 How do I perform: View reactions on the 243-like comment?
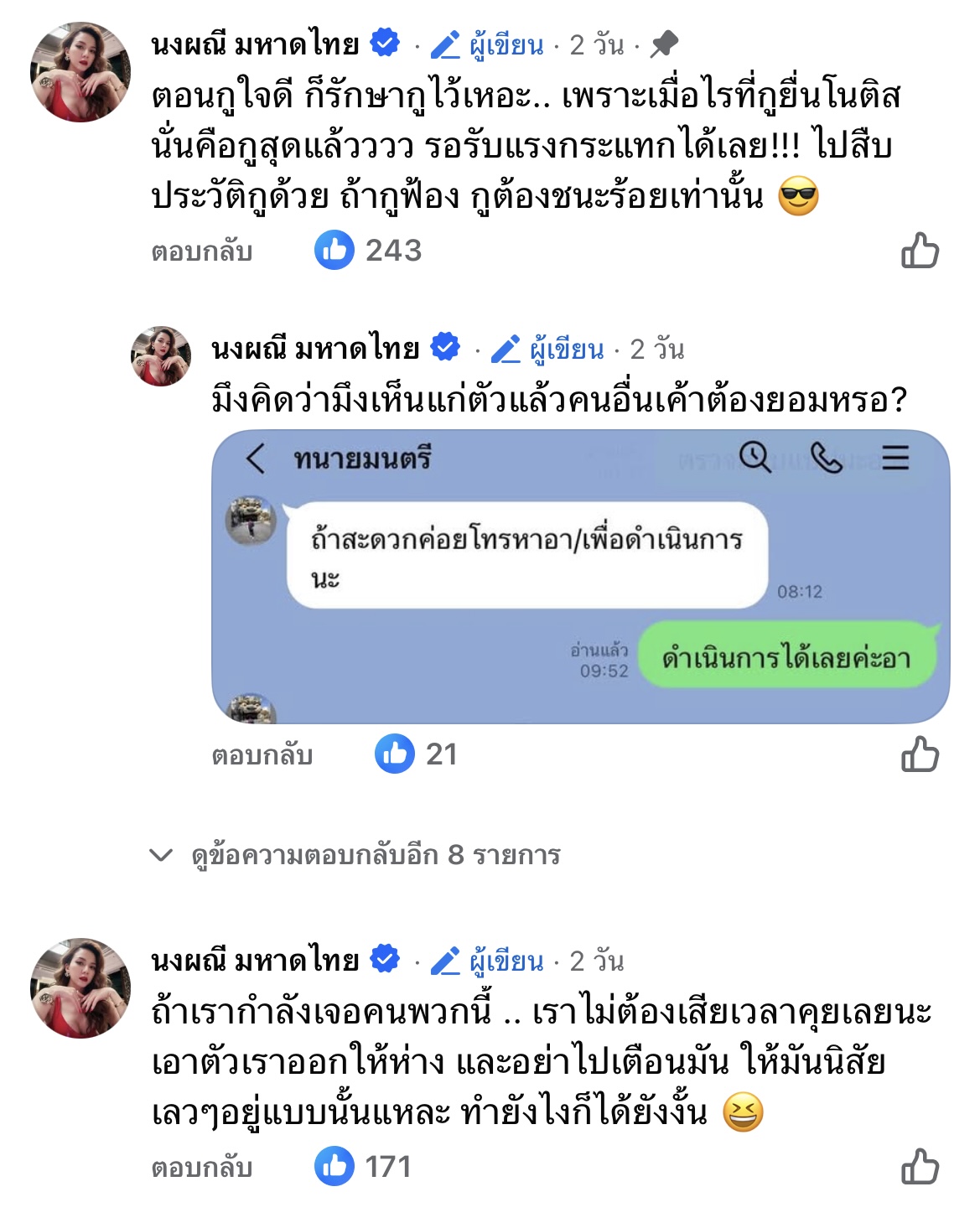pyautogui.click(x=369, y=251)
